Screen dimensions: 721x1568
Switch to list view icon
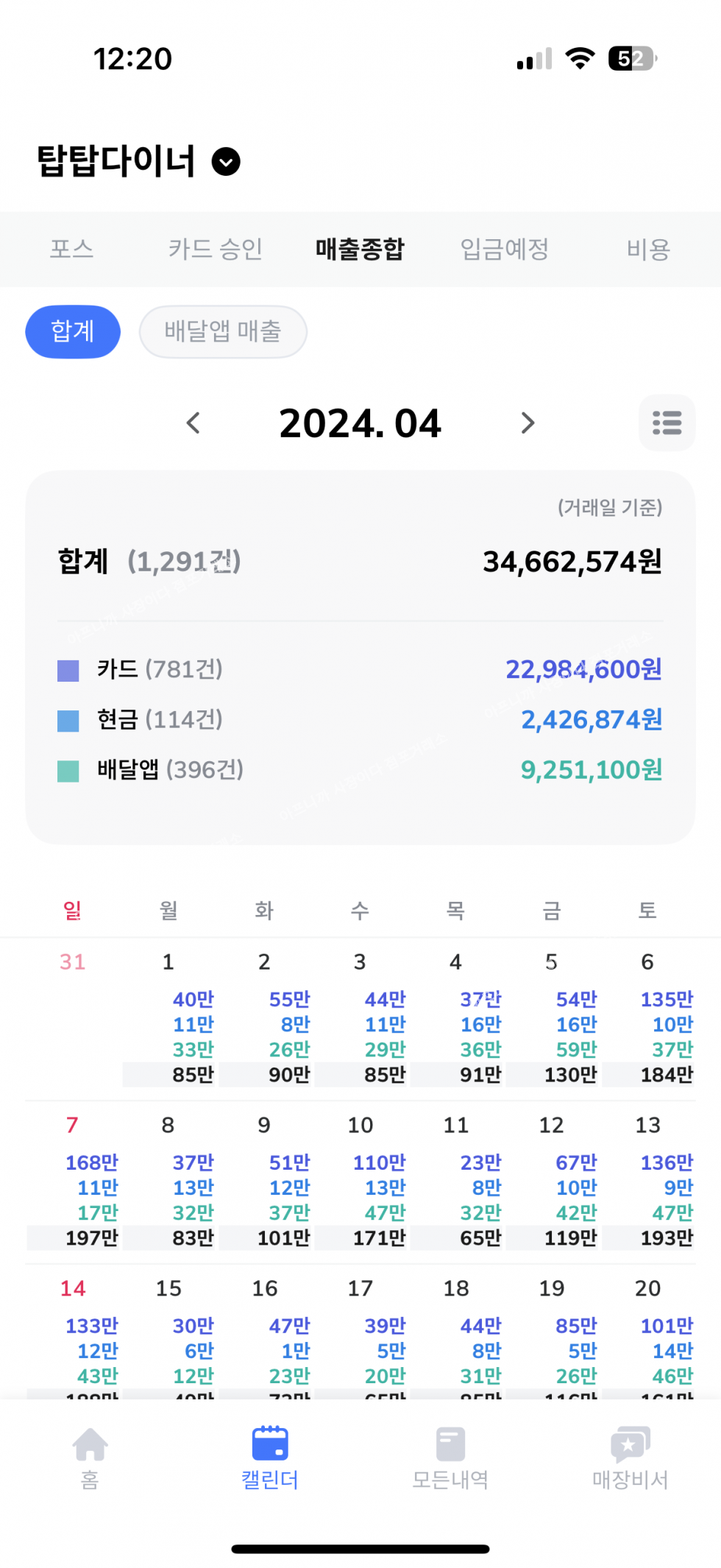(x=667, y=423)
